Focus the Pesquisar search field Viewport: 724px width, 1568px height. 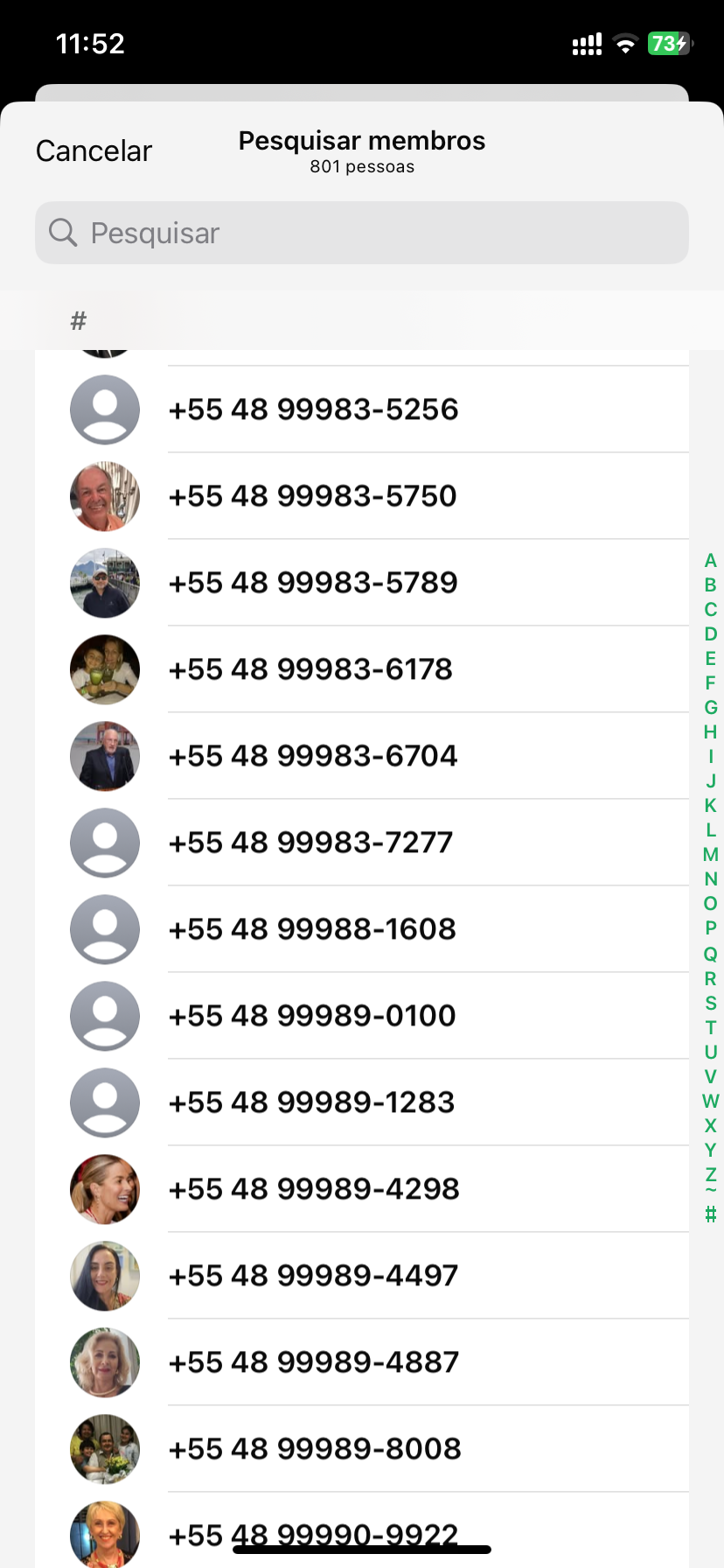[x=362, y=233]
